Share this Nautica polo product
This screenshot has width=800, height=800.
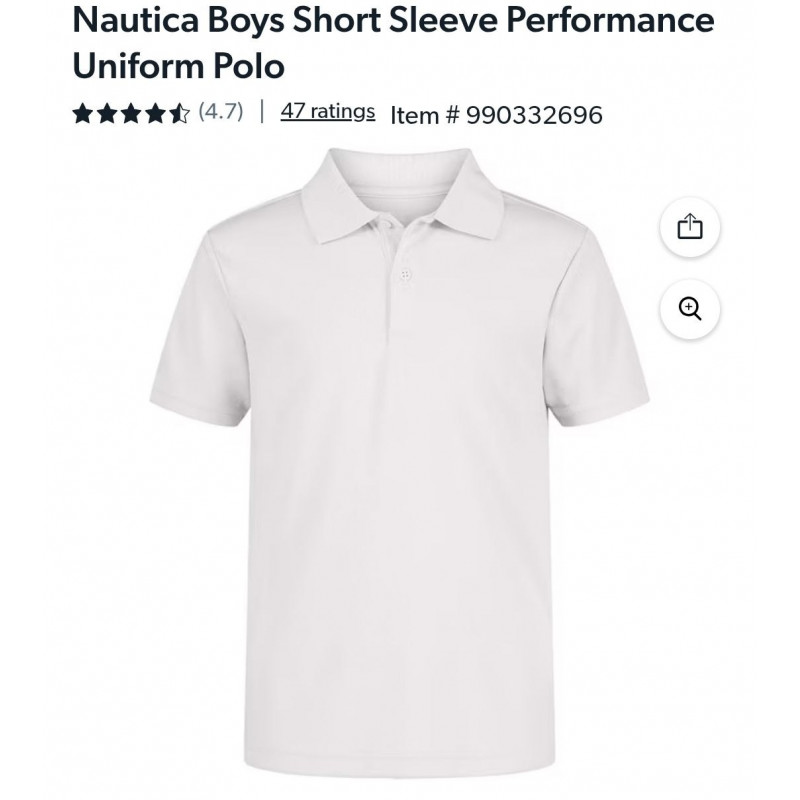(x=690, y=228)
